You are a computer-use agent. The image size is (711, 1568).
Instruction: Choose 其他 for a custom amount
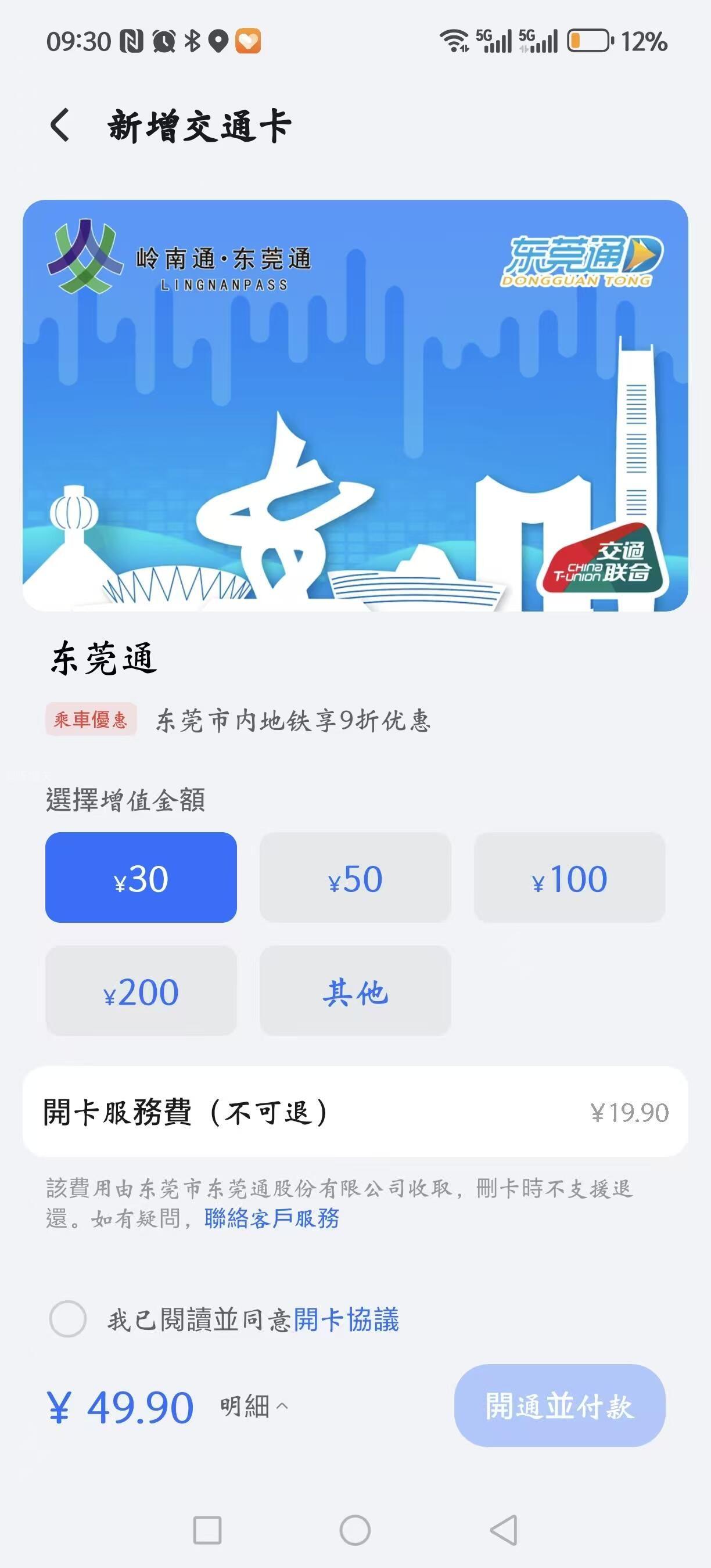[x=355, y=990]
